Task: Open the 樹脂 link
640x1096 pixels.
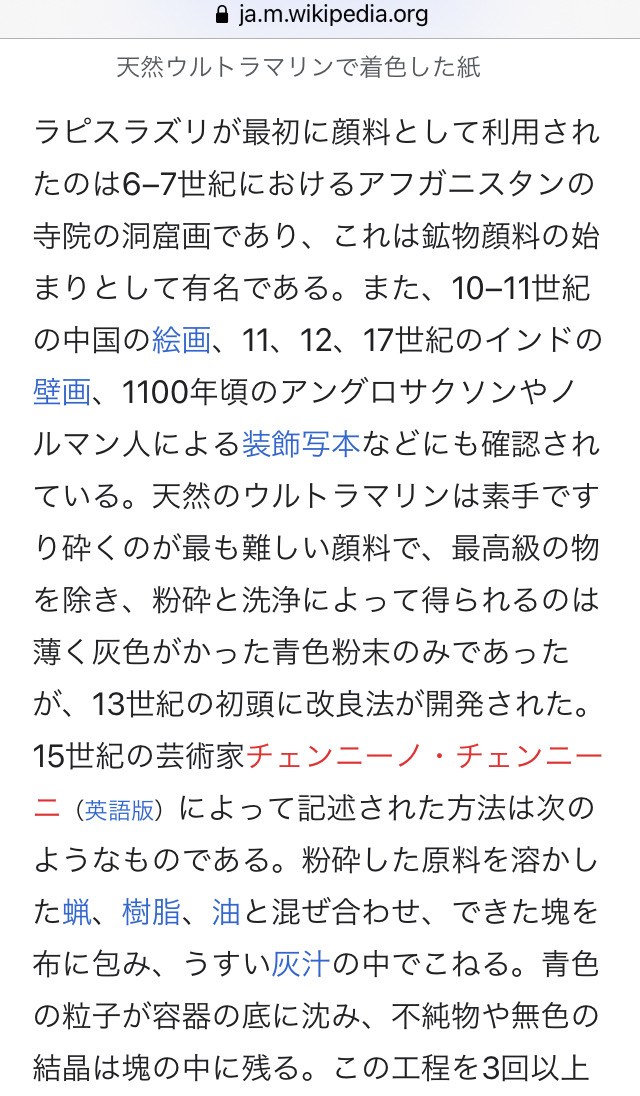Action: pyautogui.click(x=152, y=913)
